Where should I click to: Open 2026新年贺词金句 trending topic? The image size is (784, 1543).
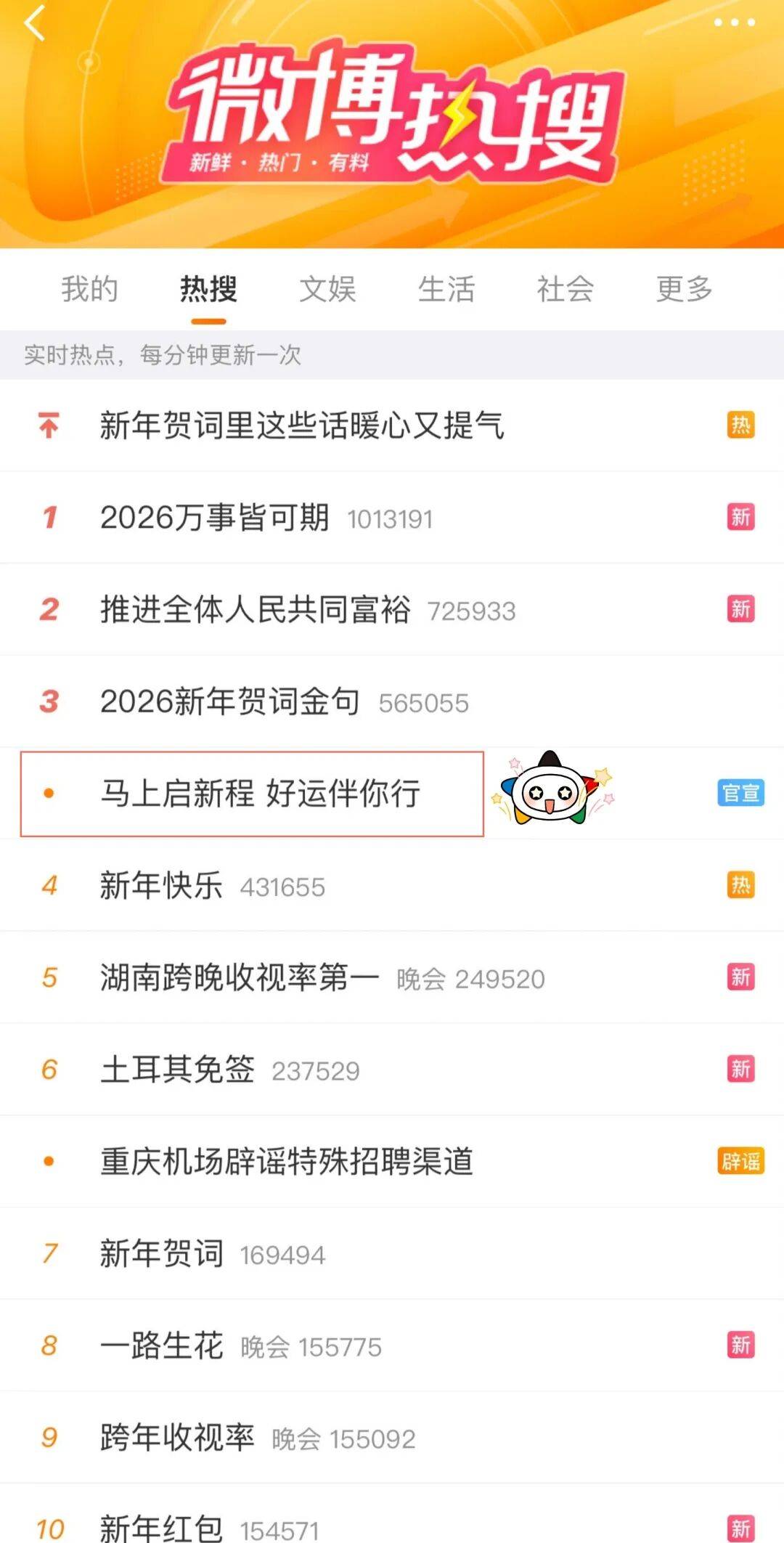[230, 701]
